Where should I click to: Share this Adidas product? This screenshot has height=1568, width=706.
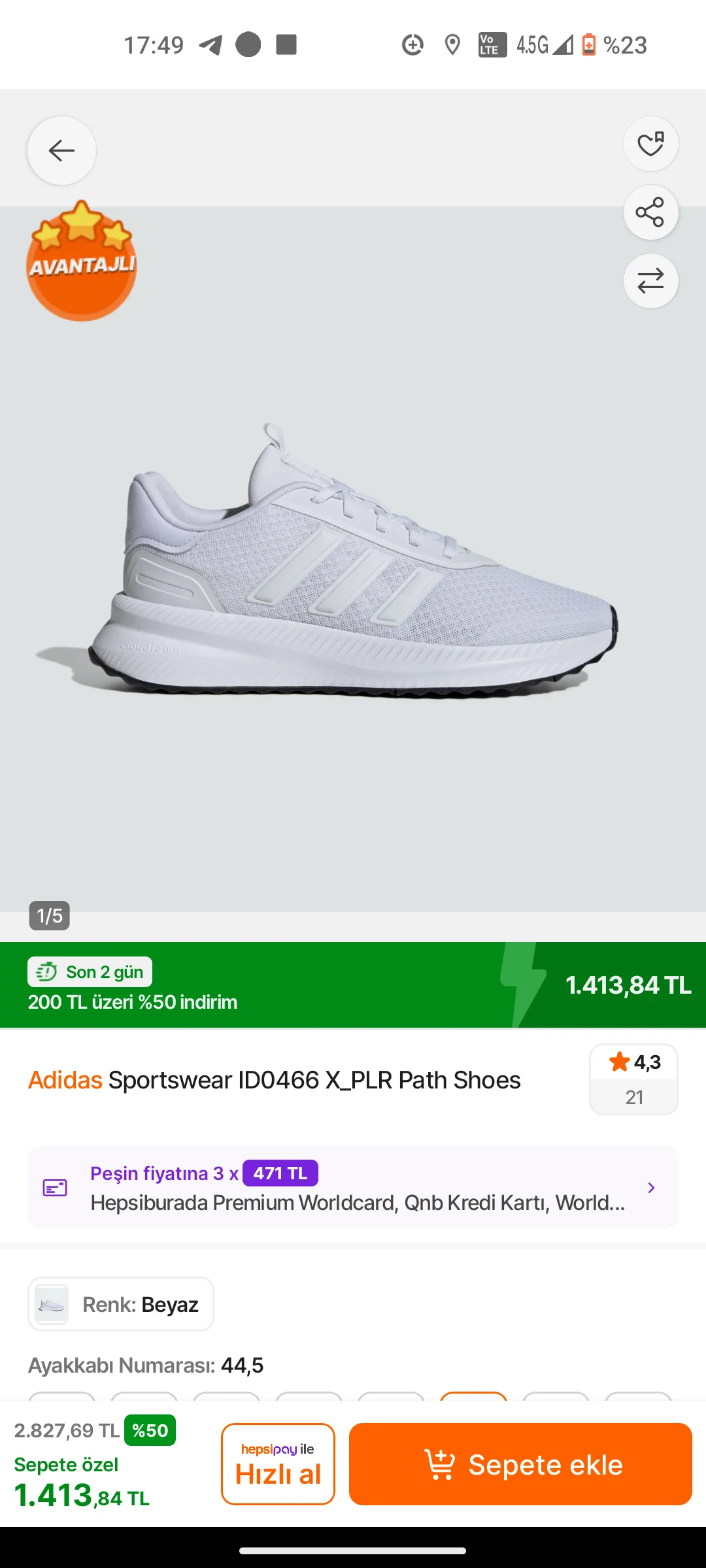(x=650, y=213)
